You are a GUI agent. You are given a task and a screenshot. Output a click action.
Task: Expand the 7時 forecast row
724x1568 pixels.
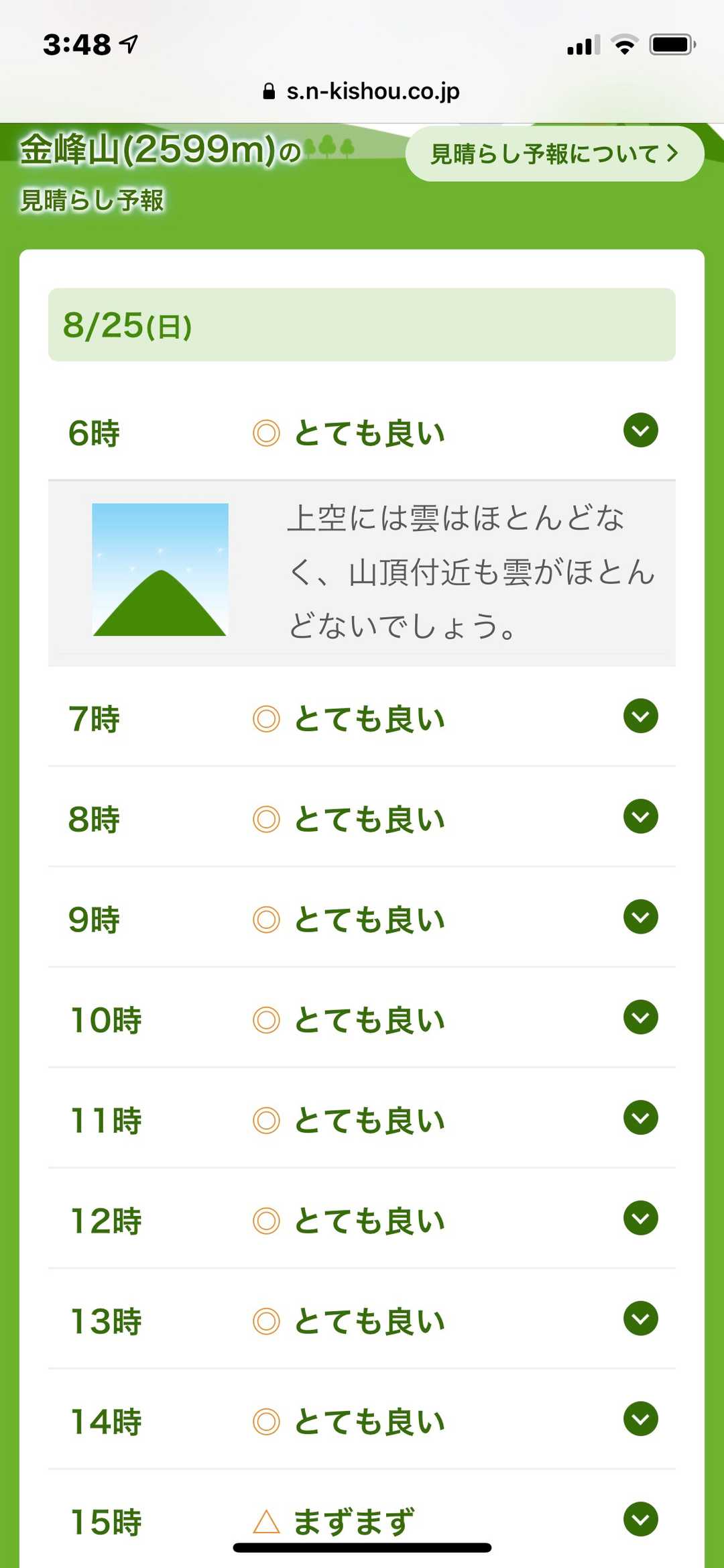coord(640,716)
